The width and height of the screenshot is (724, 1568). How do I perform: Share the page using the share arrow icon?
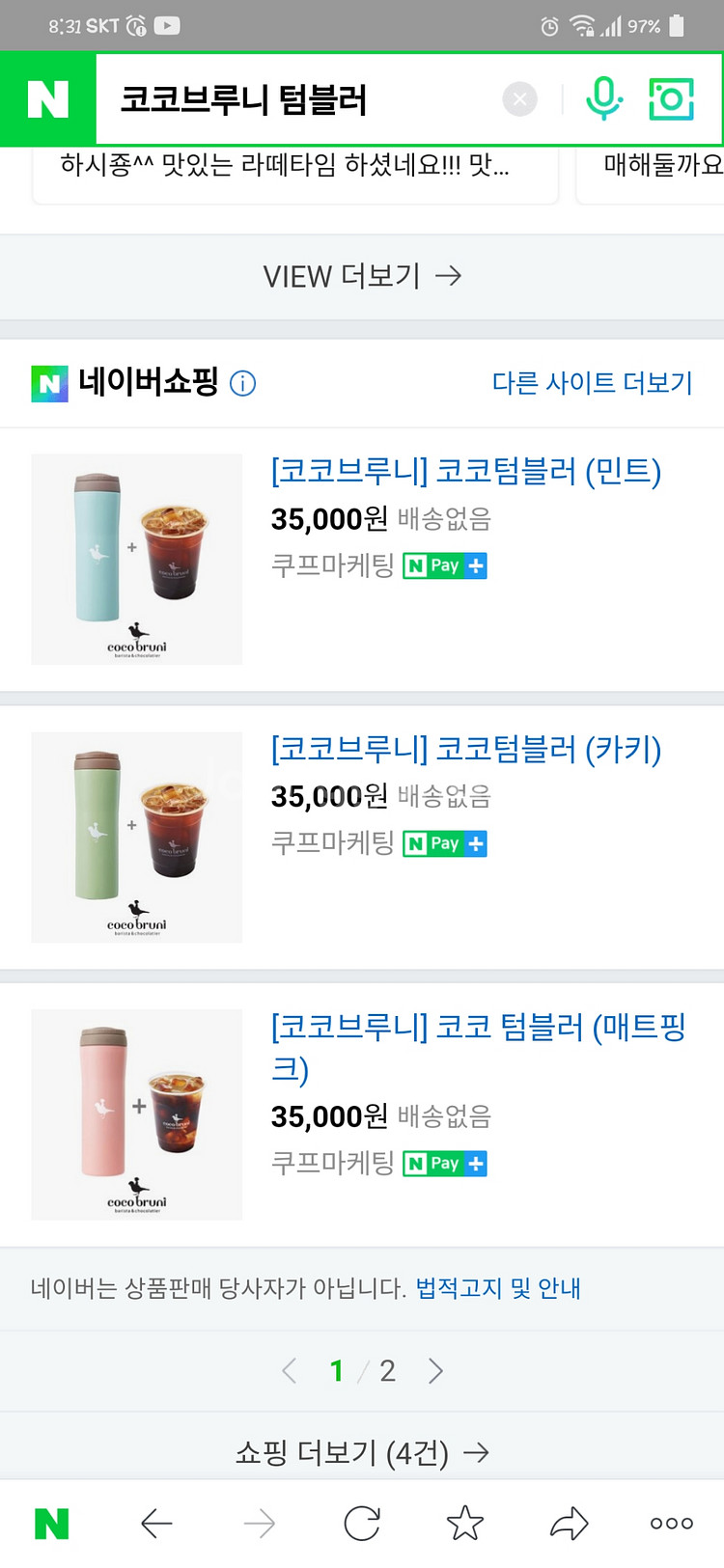tap(568, 1523)
